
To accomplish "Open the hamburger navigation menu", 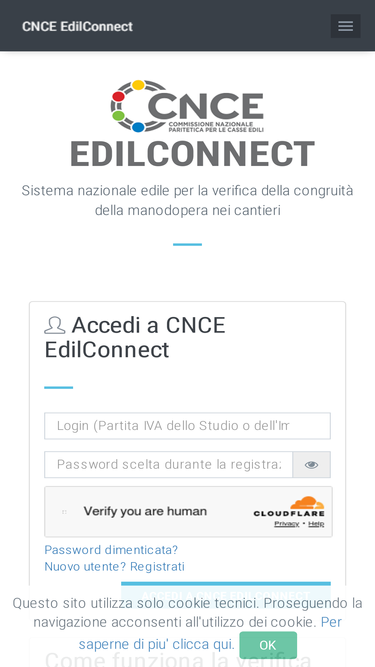I will [x=345, y=26].
